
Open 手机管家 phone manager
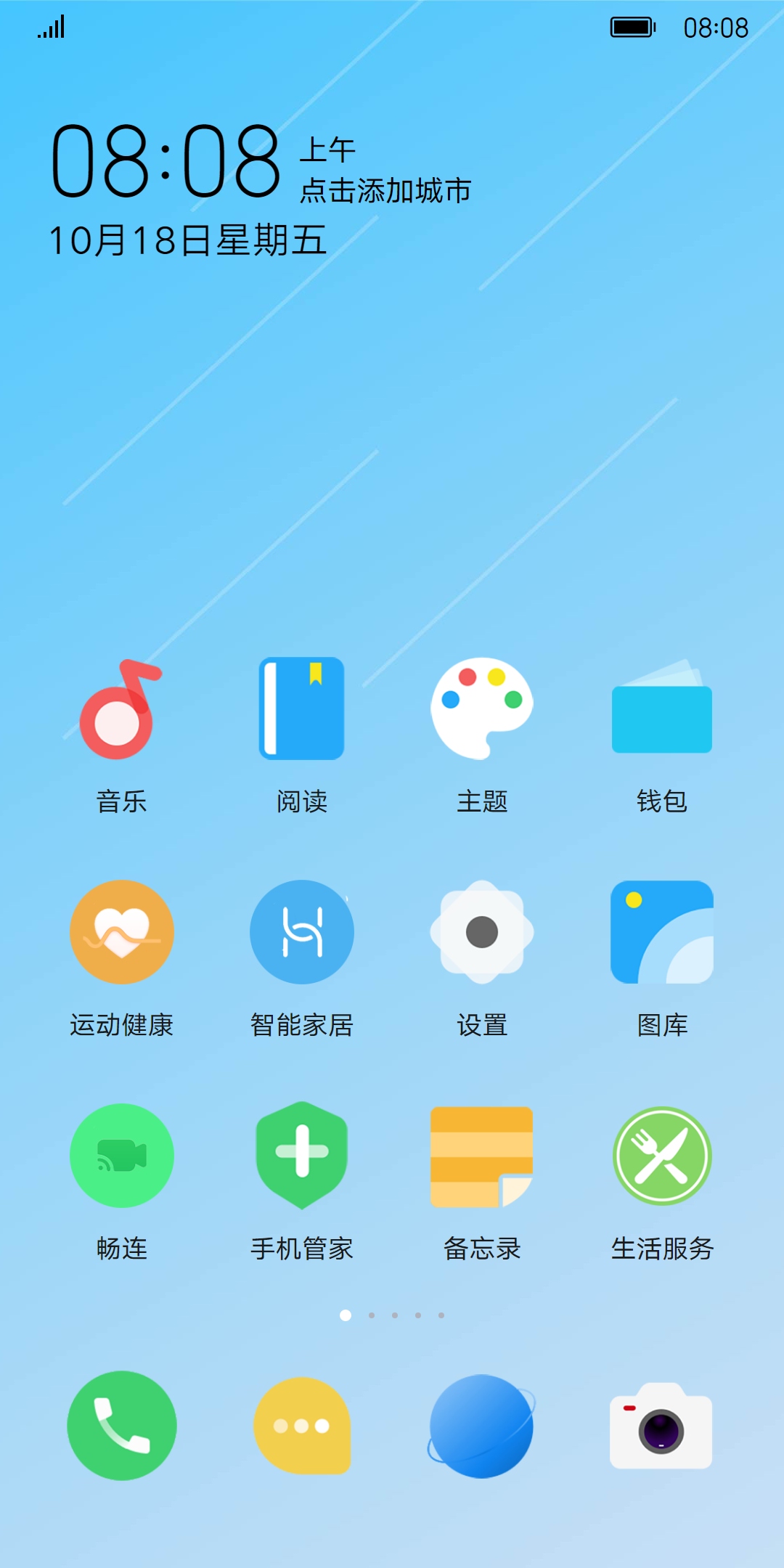(x=301, y=1156)
